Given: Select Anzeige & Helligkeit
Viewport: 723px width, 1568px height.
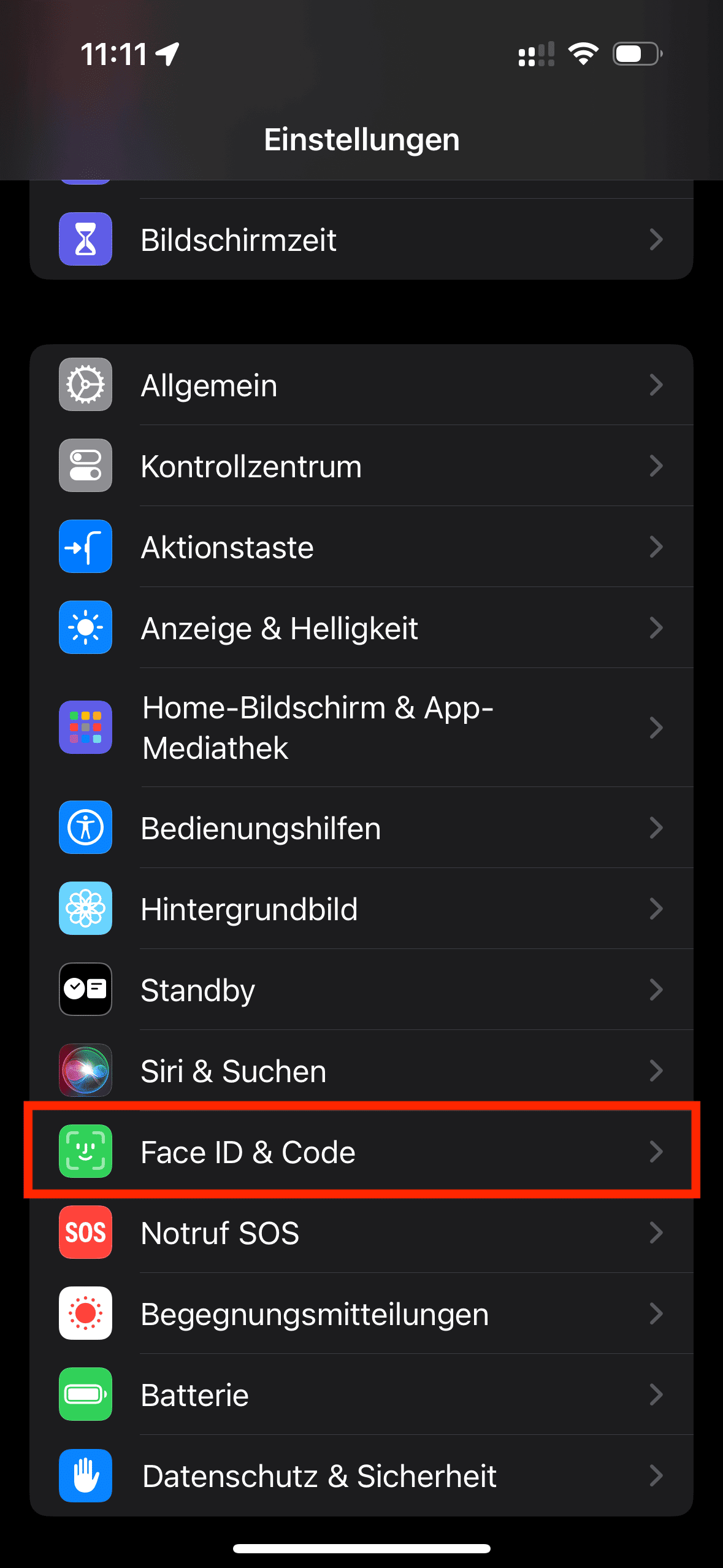Looking at the screenshot, I should click(x=361, y=628).
